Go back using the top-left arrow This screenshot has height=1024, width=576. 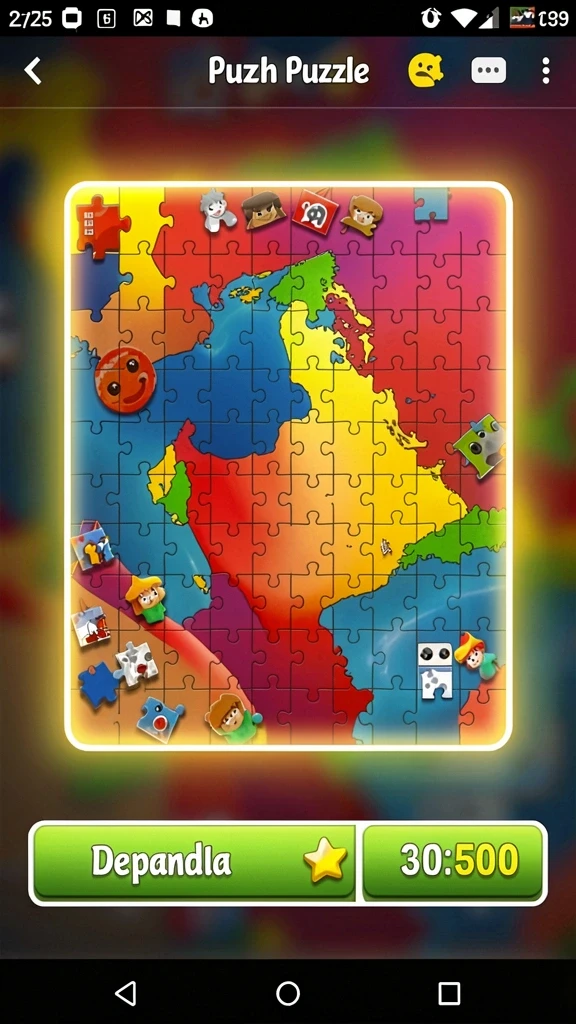coord(33,71)
